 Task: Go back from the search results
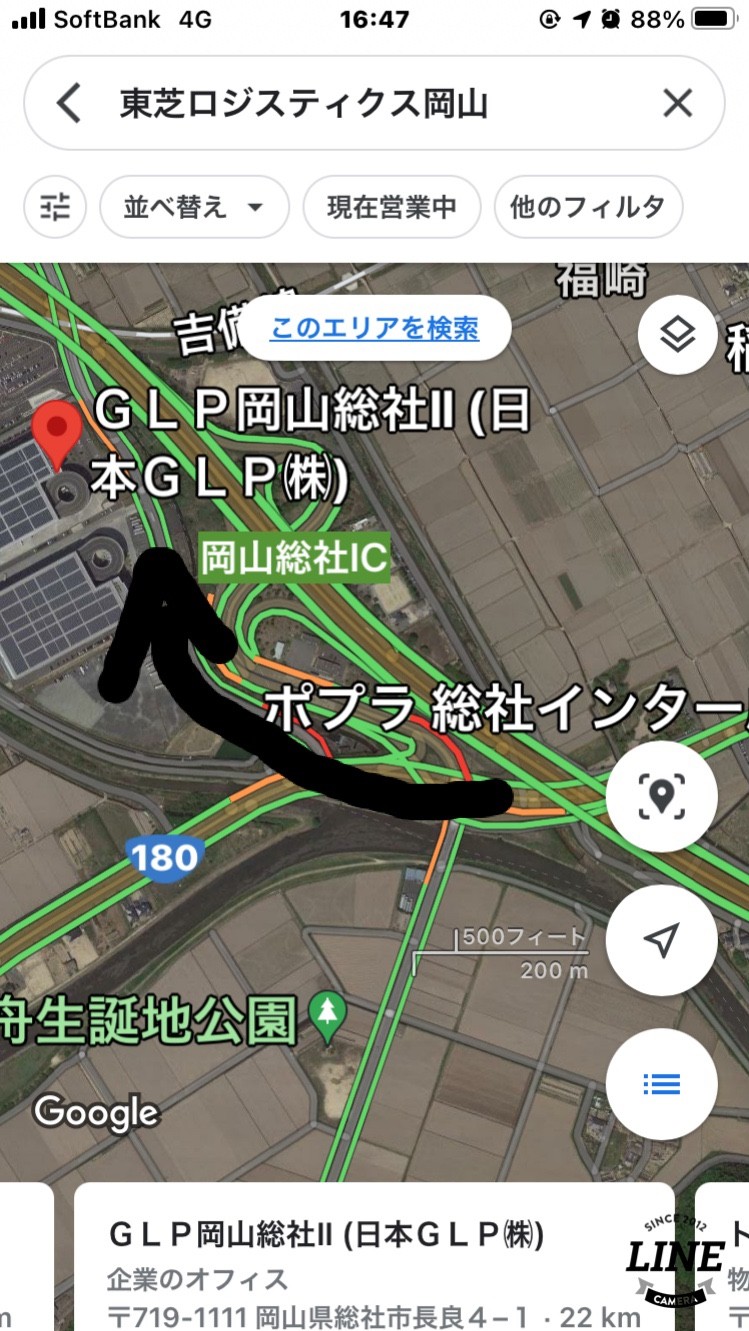[69, 103]
